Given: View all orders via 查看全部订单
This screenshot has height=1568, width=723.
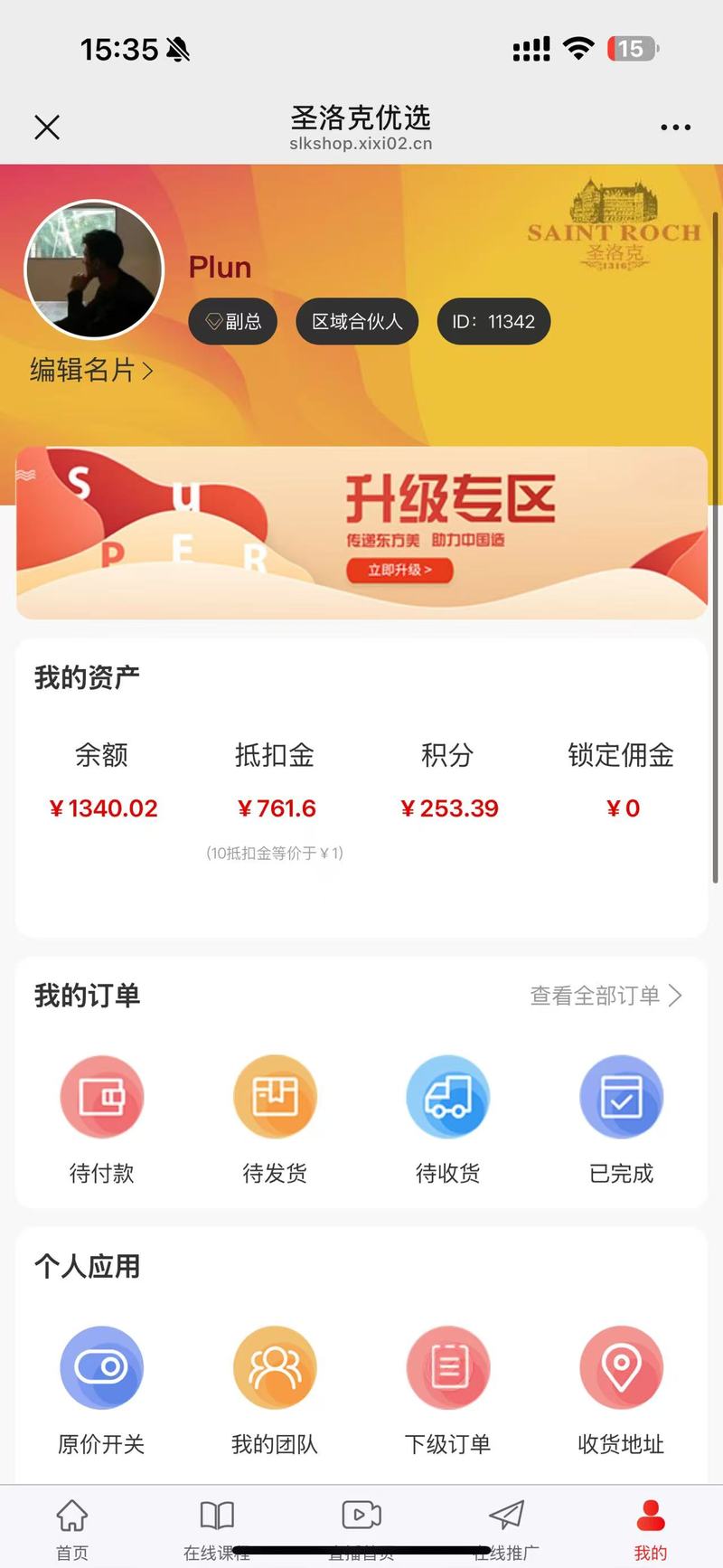Looking at the screenshot, I should [x=606, y=996].
